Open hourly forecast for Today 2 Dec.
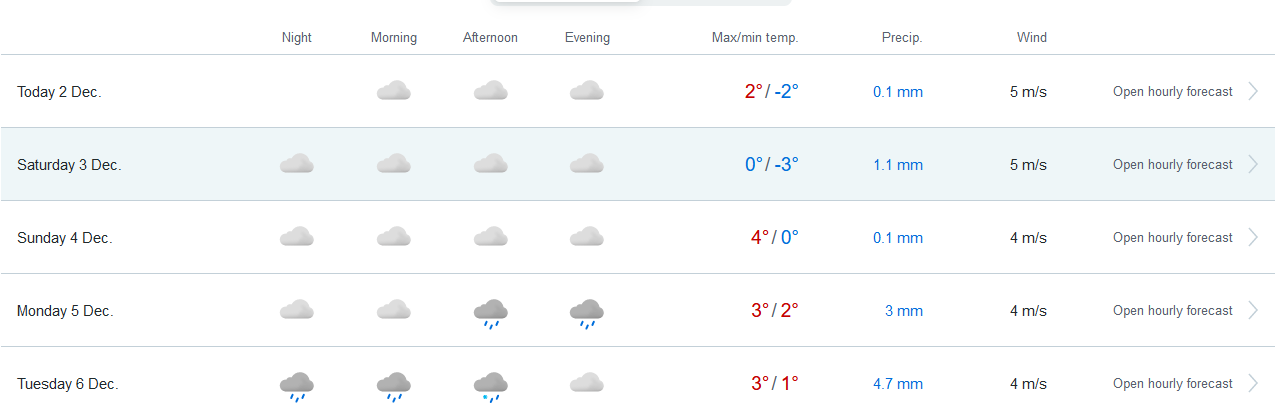 pos(1173,91)
